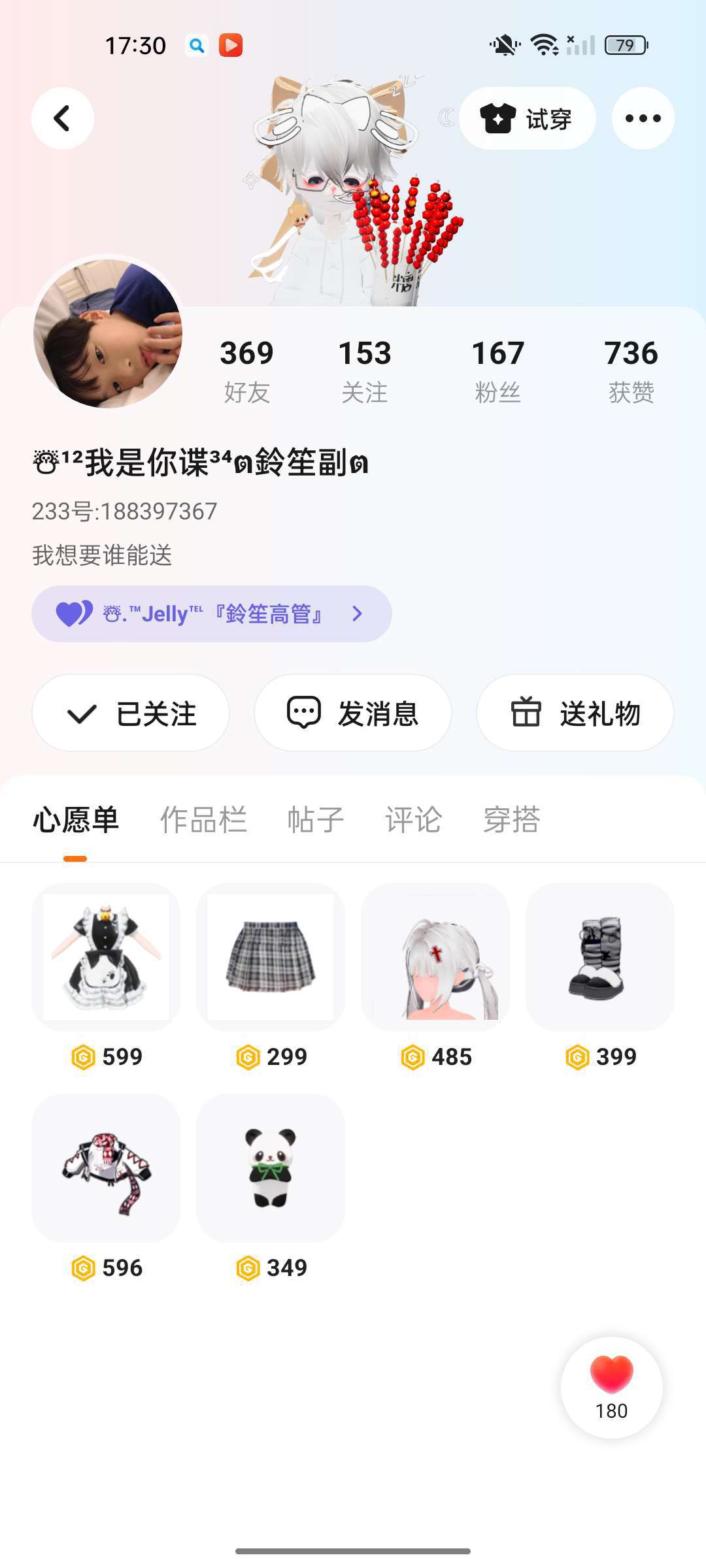View the 369 好友 friends list
This screenshot has height=1568, width=706.
click(247, 371)
